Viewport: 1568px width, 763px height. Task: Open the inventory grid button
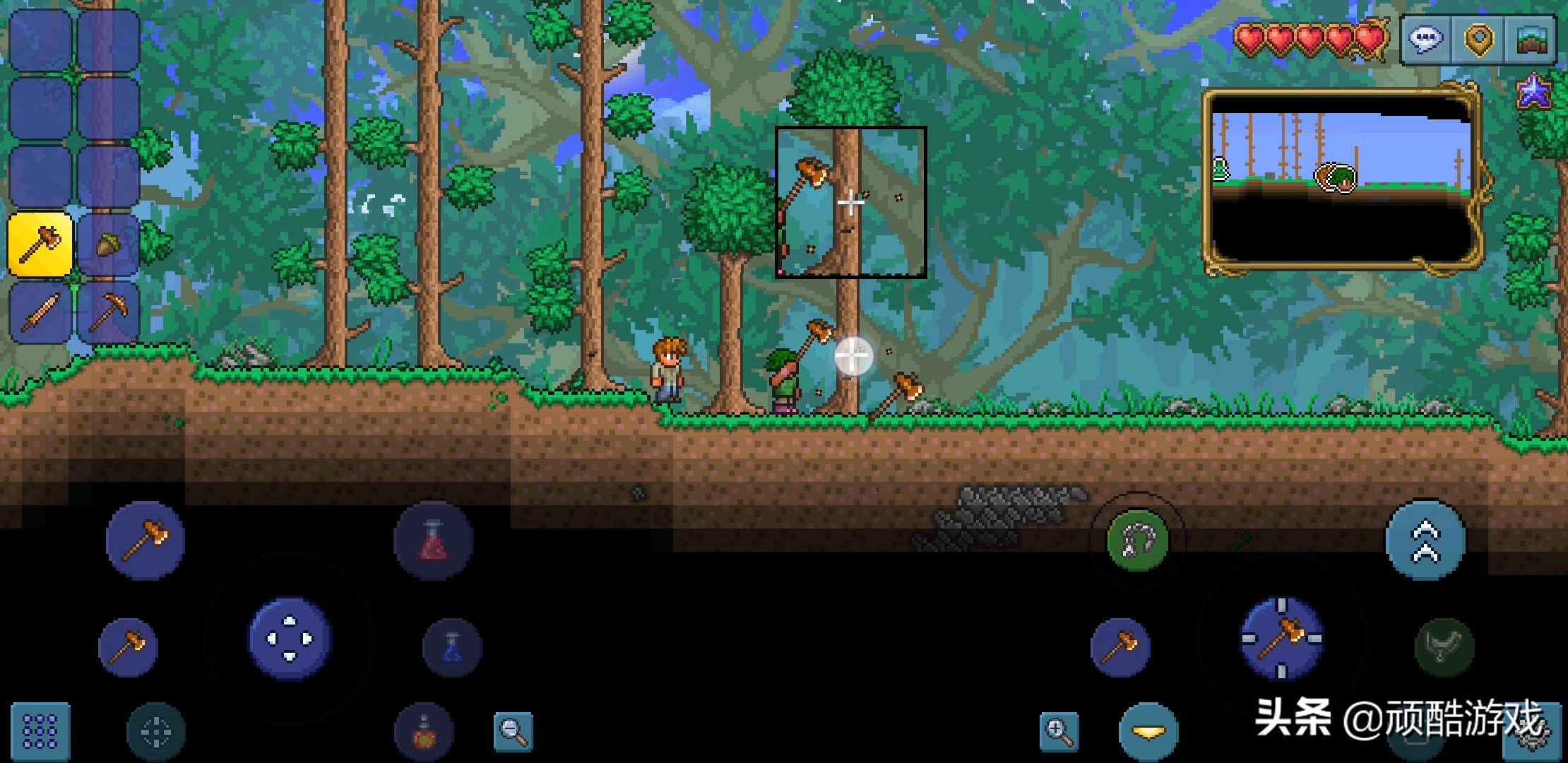[40, 731]
